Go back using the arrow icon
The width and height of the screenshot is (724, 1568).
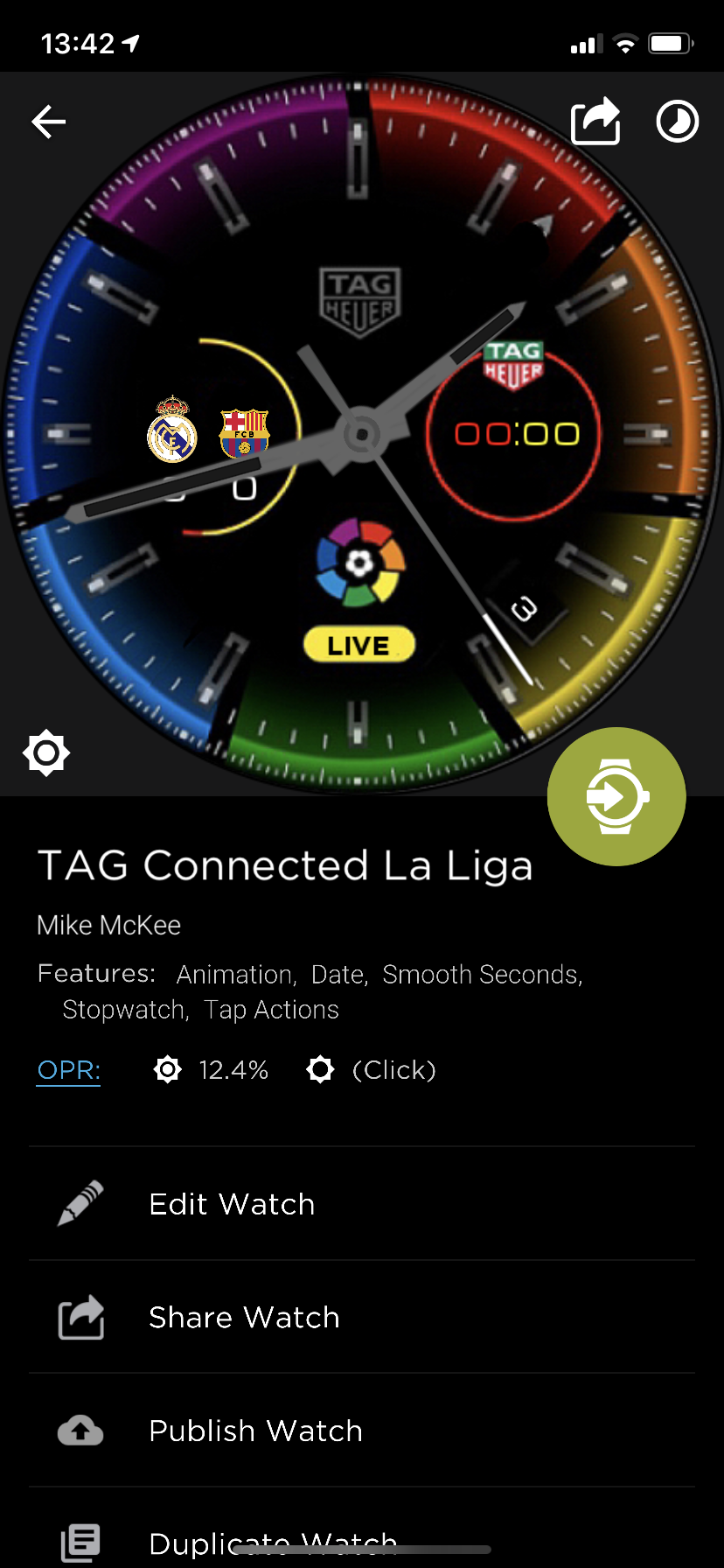coord(49,122)
